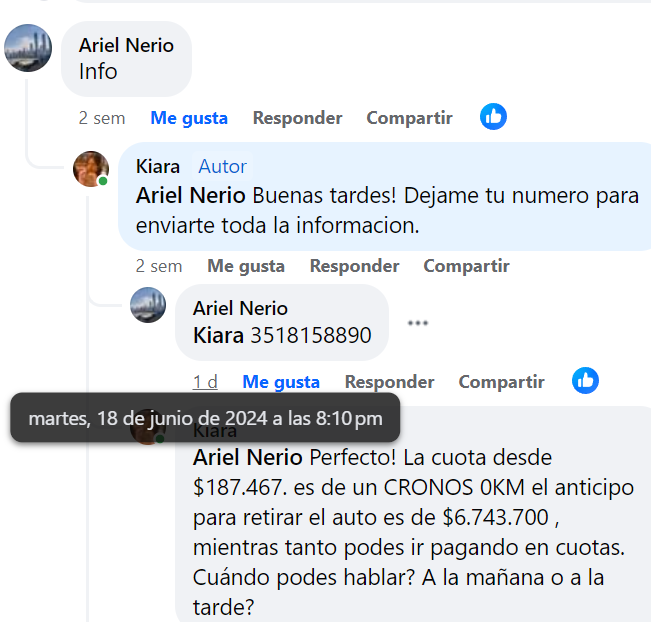Reply to Ariel Nerio's "Info" comment

tap(297, 118)
